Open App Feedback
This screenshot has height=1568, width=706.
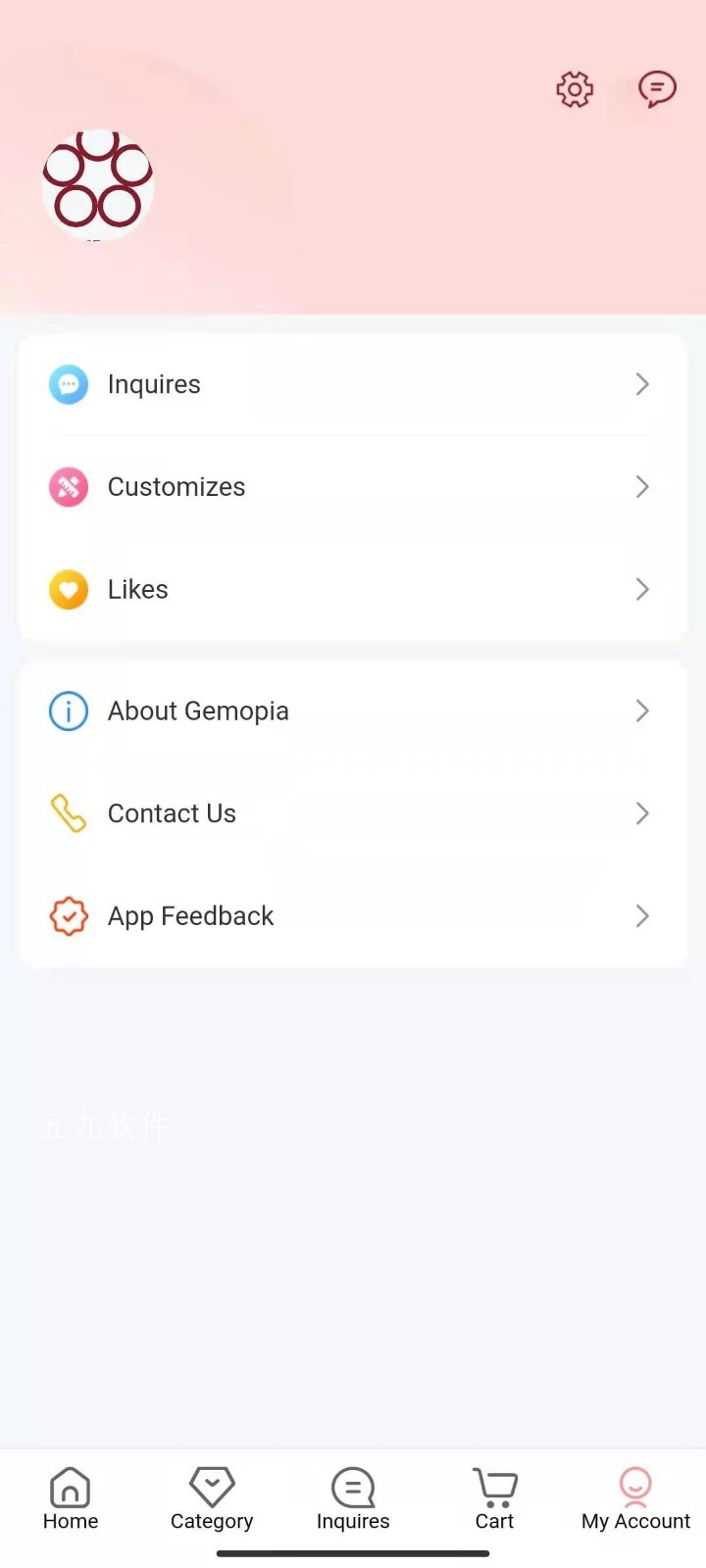point(353,916)
